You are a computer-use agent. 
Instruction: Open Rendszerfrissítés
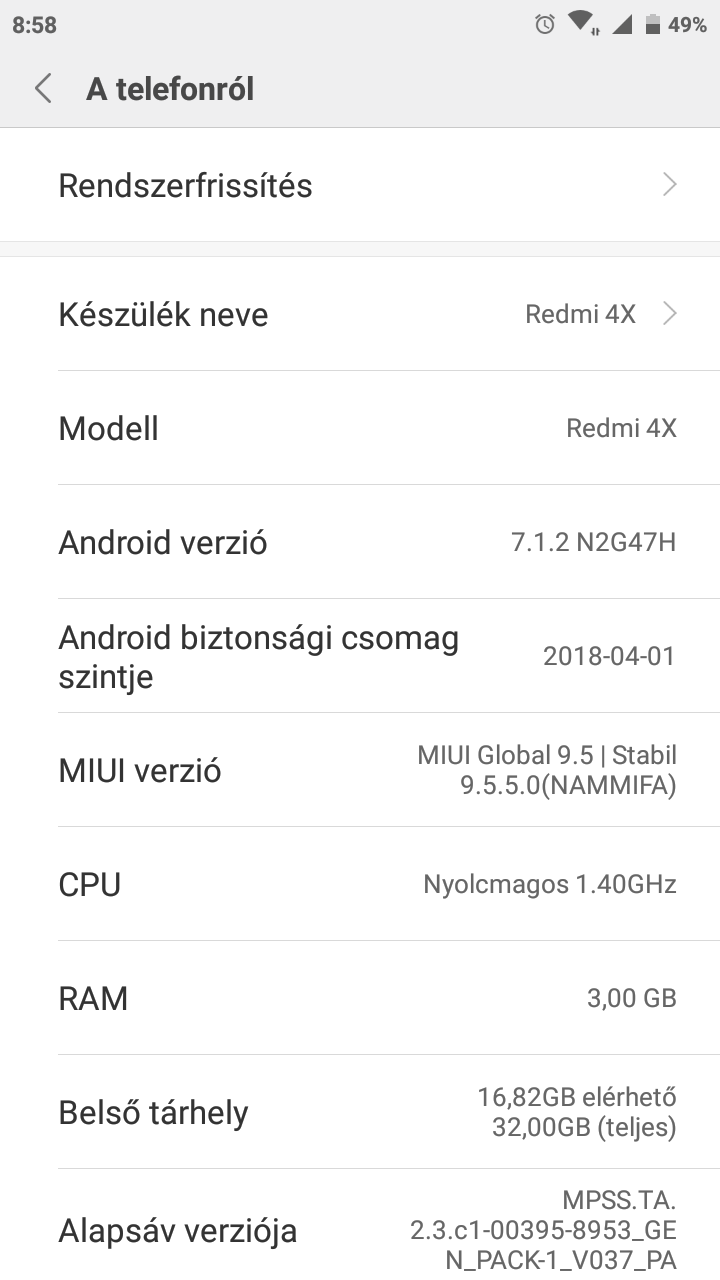(x=360, y=185)
